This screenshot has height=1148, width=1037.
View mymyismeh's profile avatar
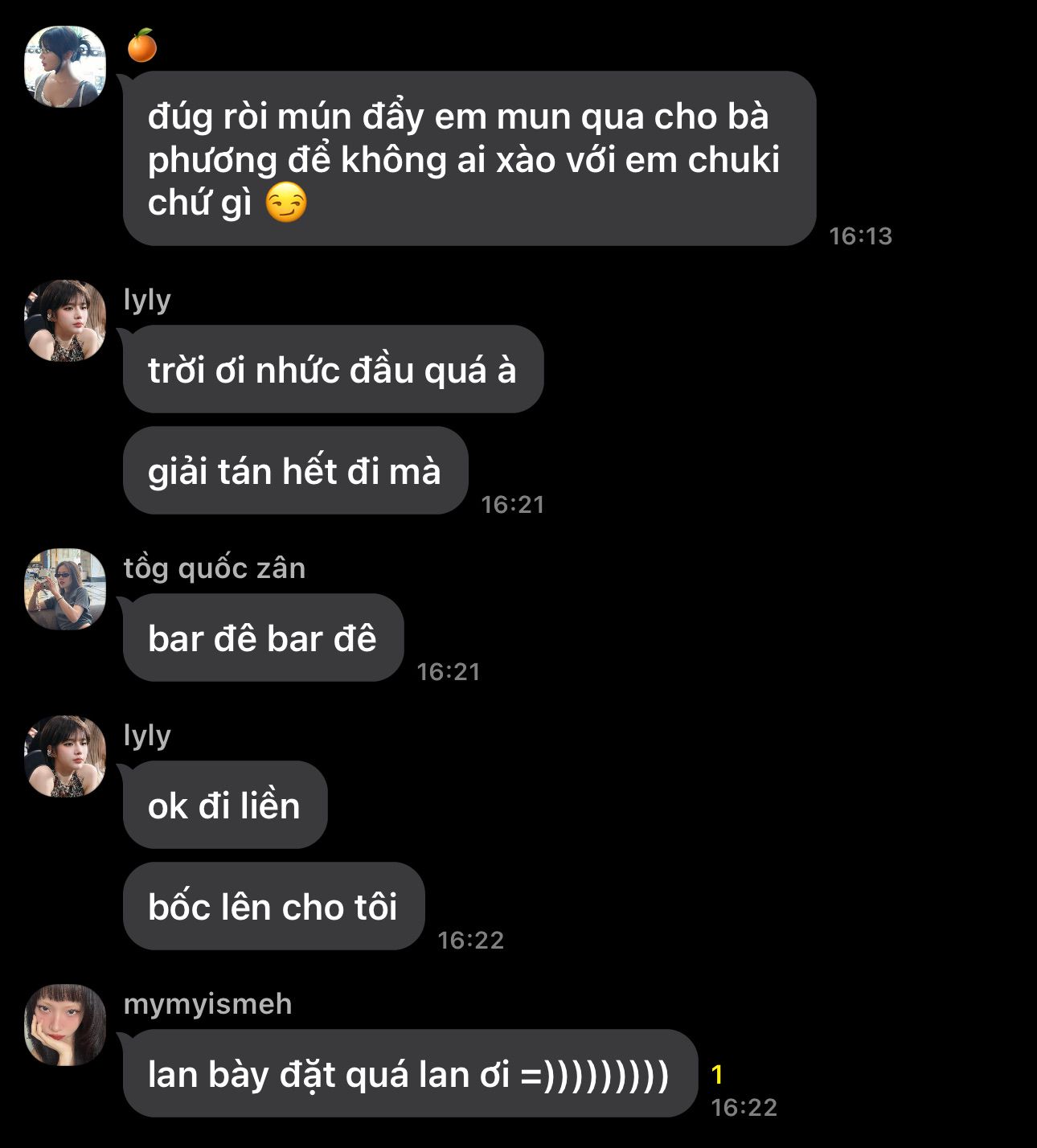click(65, 1025)
